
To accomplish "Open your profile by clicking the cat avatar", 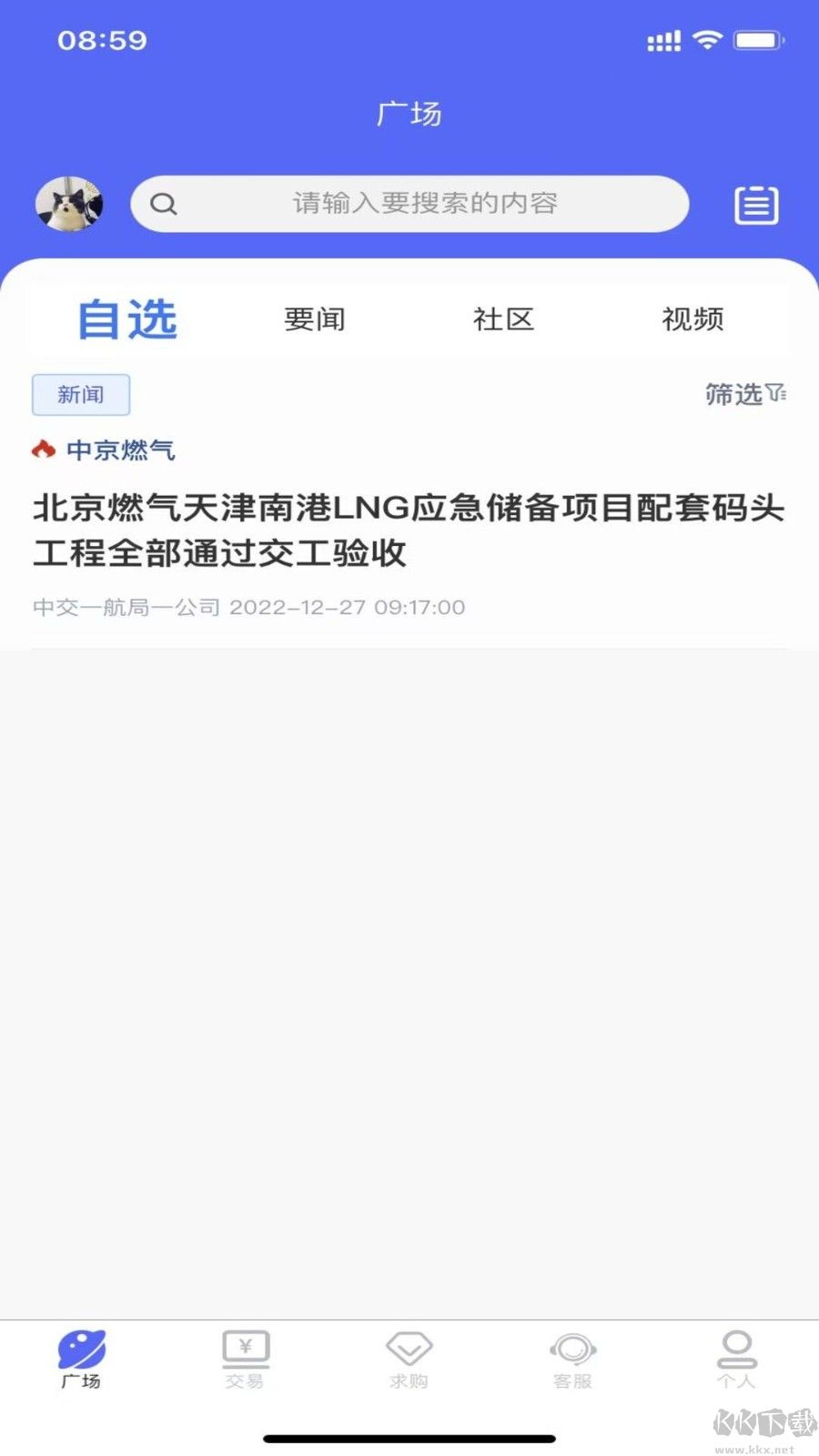I will [68, 203].
